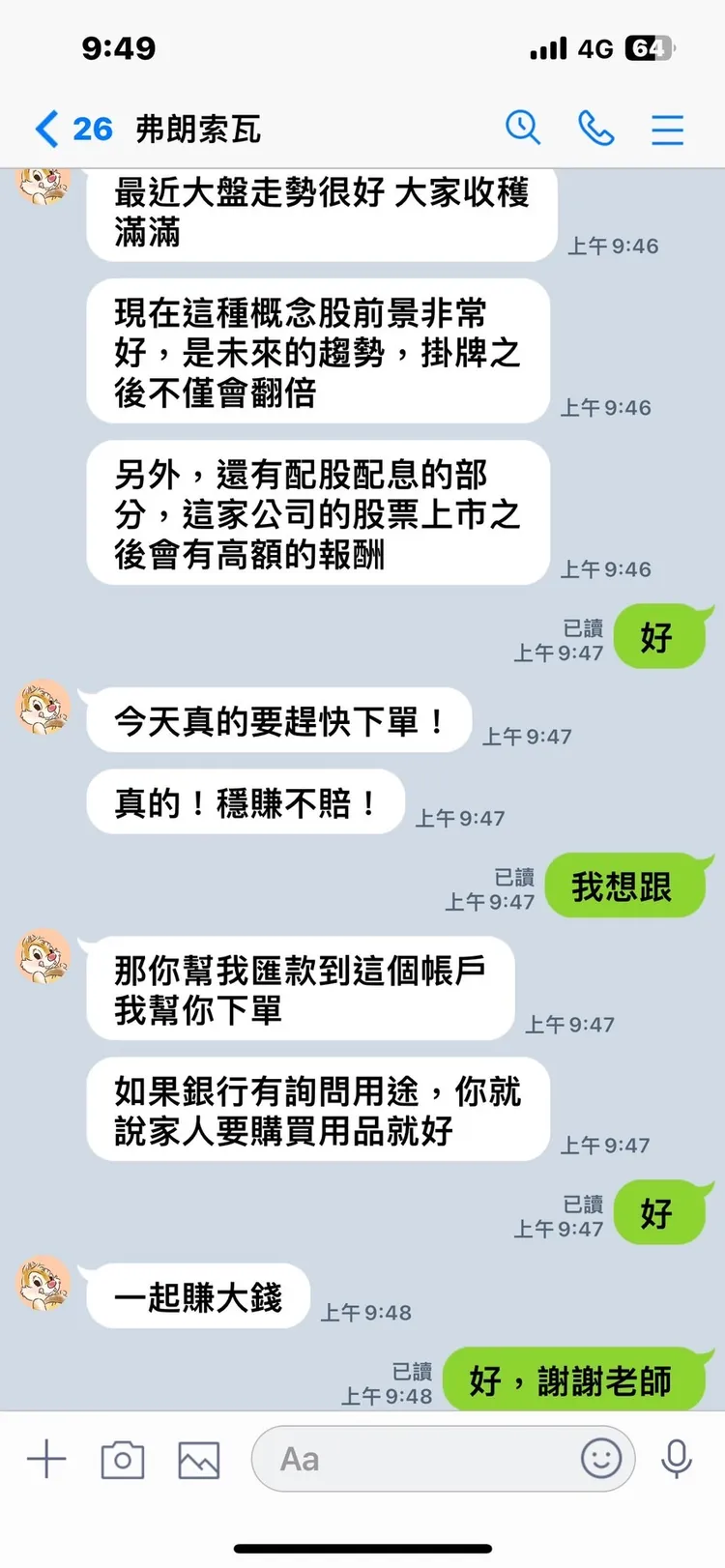Search messages in this chat

pos(523,128)
